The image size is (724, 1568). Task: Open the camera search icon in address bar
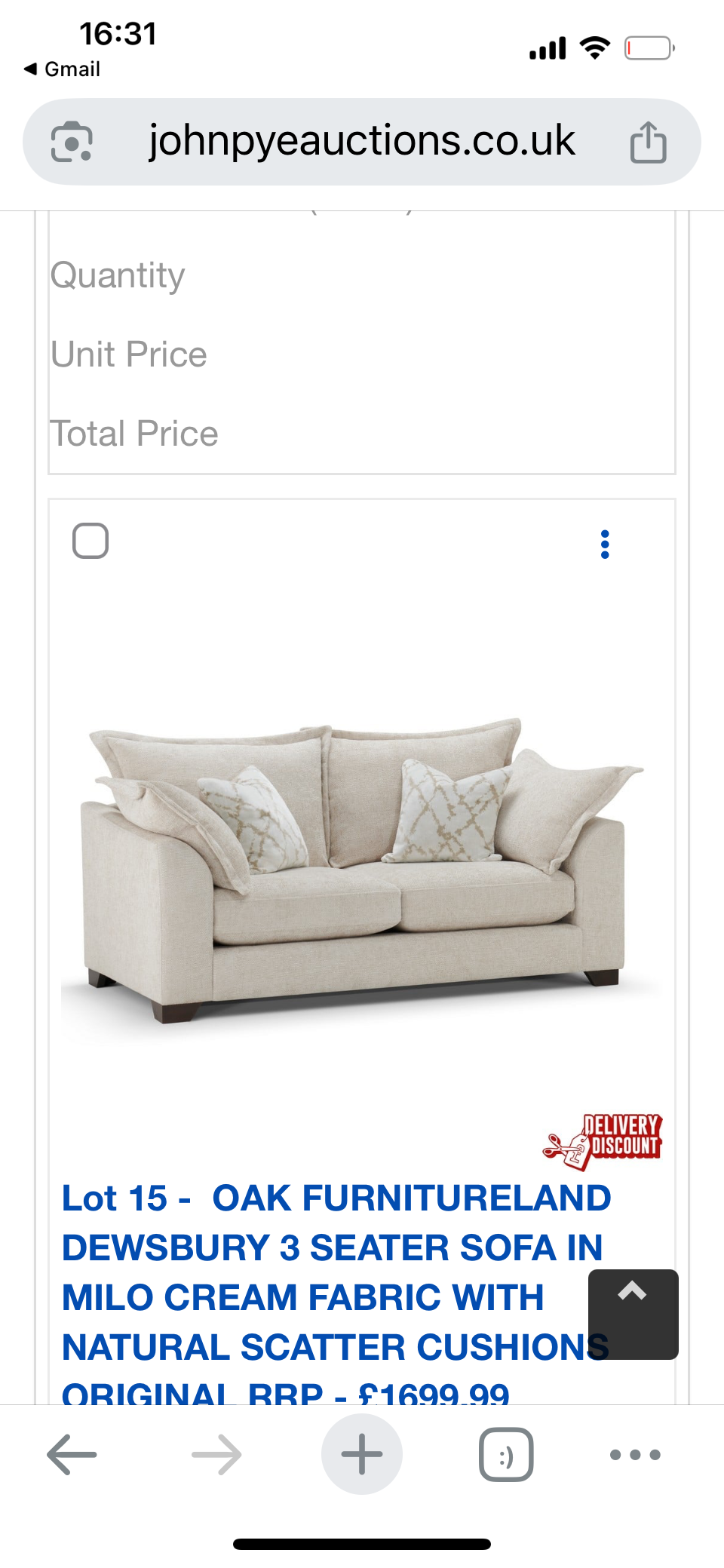tap(72, 142)
